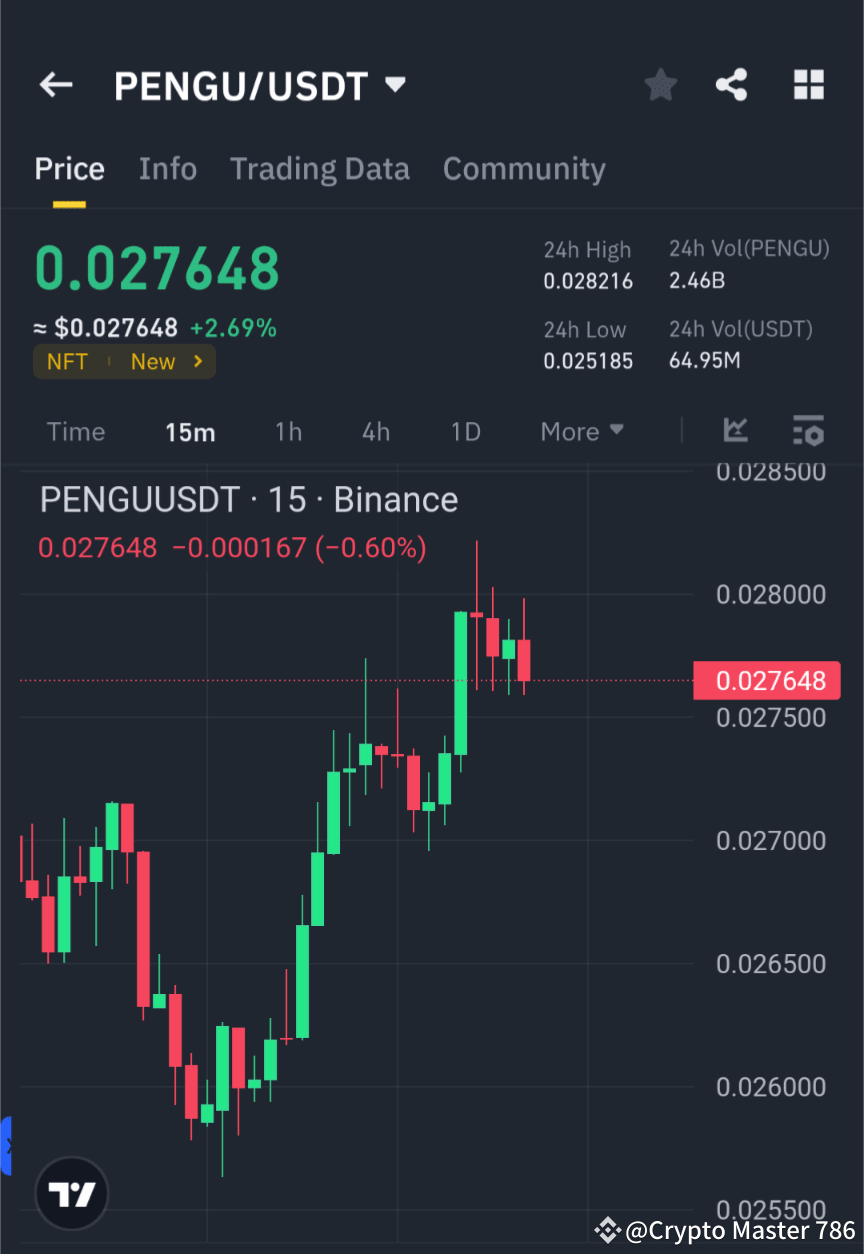
Task: Open the Trading Data tab
Action: click(x=319, y=168)
